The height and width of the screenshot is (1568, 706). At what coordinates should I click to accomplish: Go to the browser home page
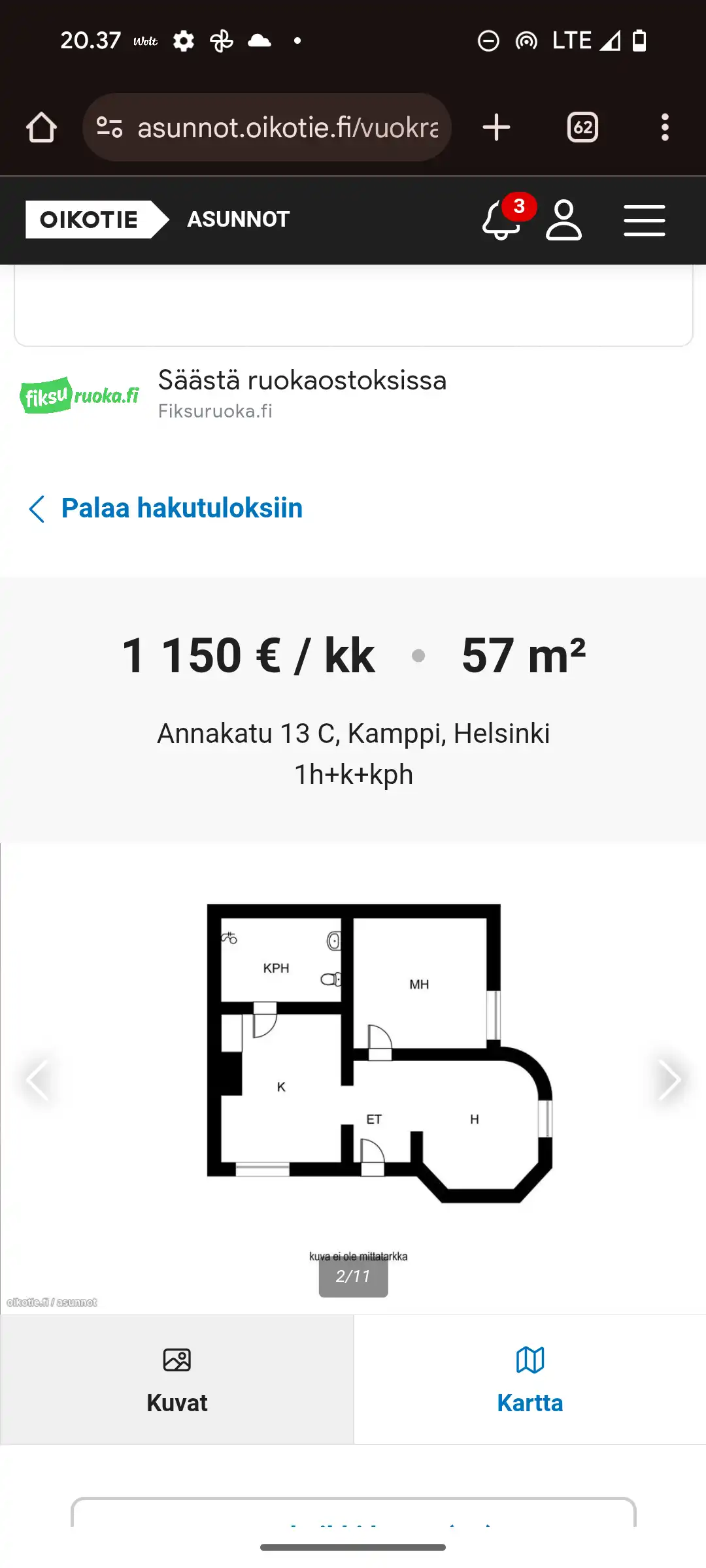point(41,127)
